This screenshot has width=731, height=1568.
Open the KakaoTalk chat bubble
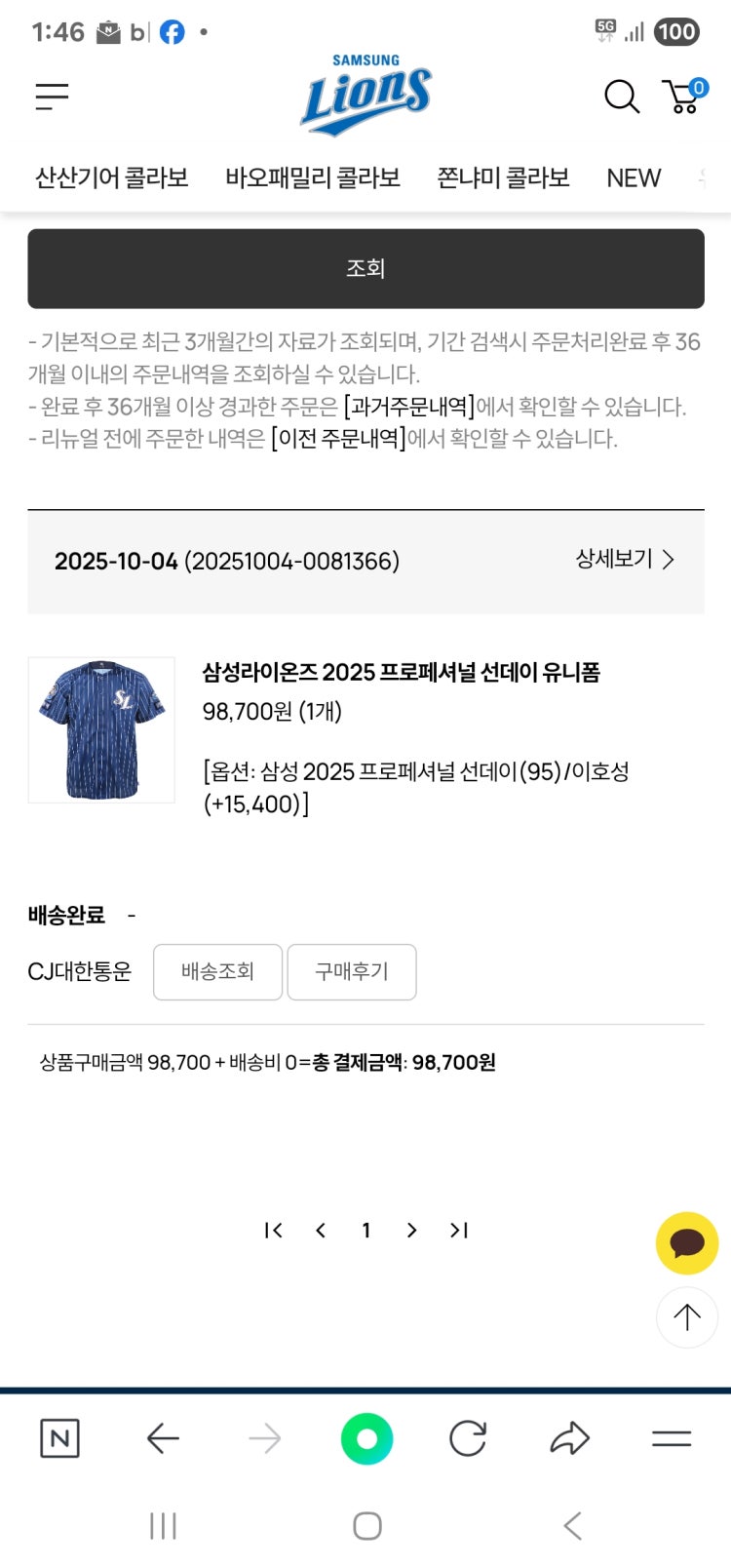(x=687, y=1242)
